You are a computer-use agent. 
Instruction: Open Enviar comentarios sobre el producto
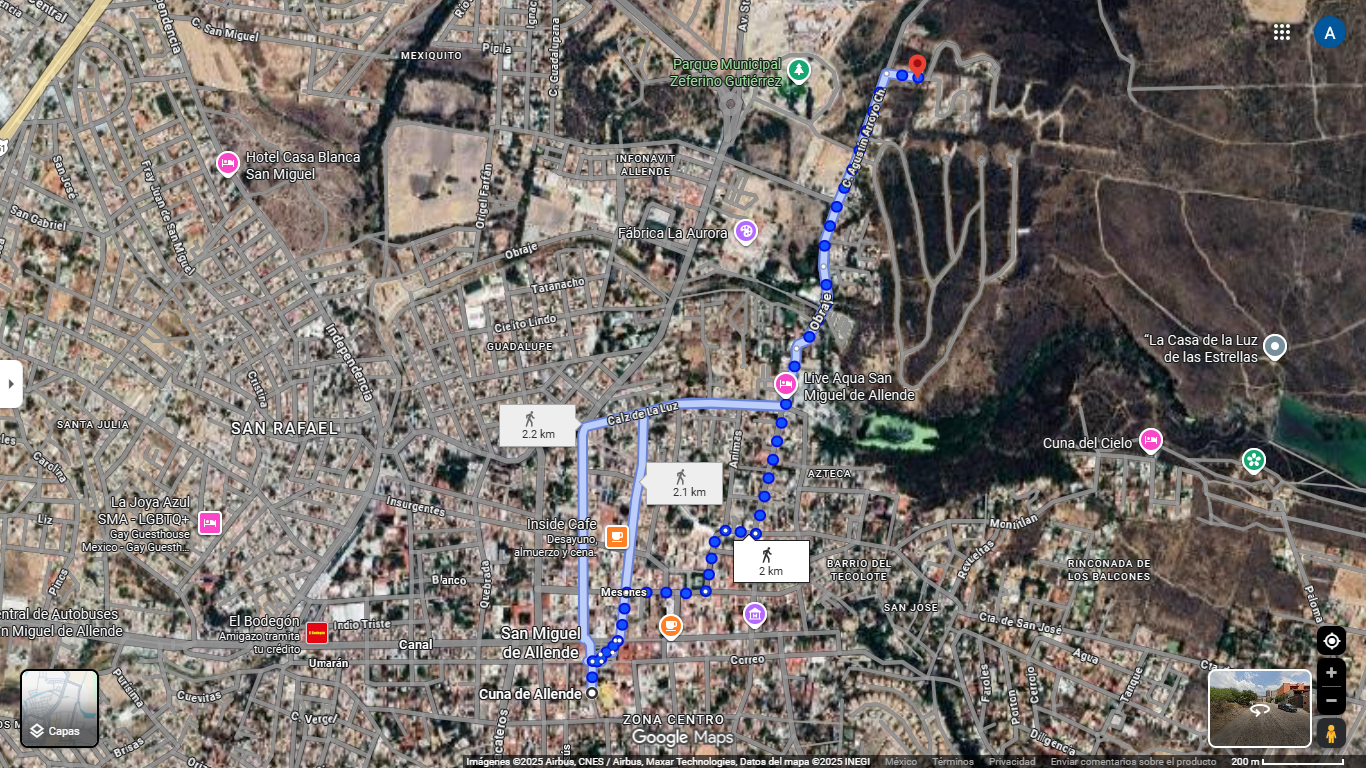pos(1132,762)
